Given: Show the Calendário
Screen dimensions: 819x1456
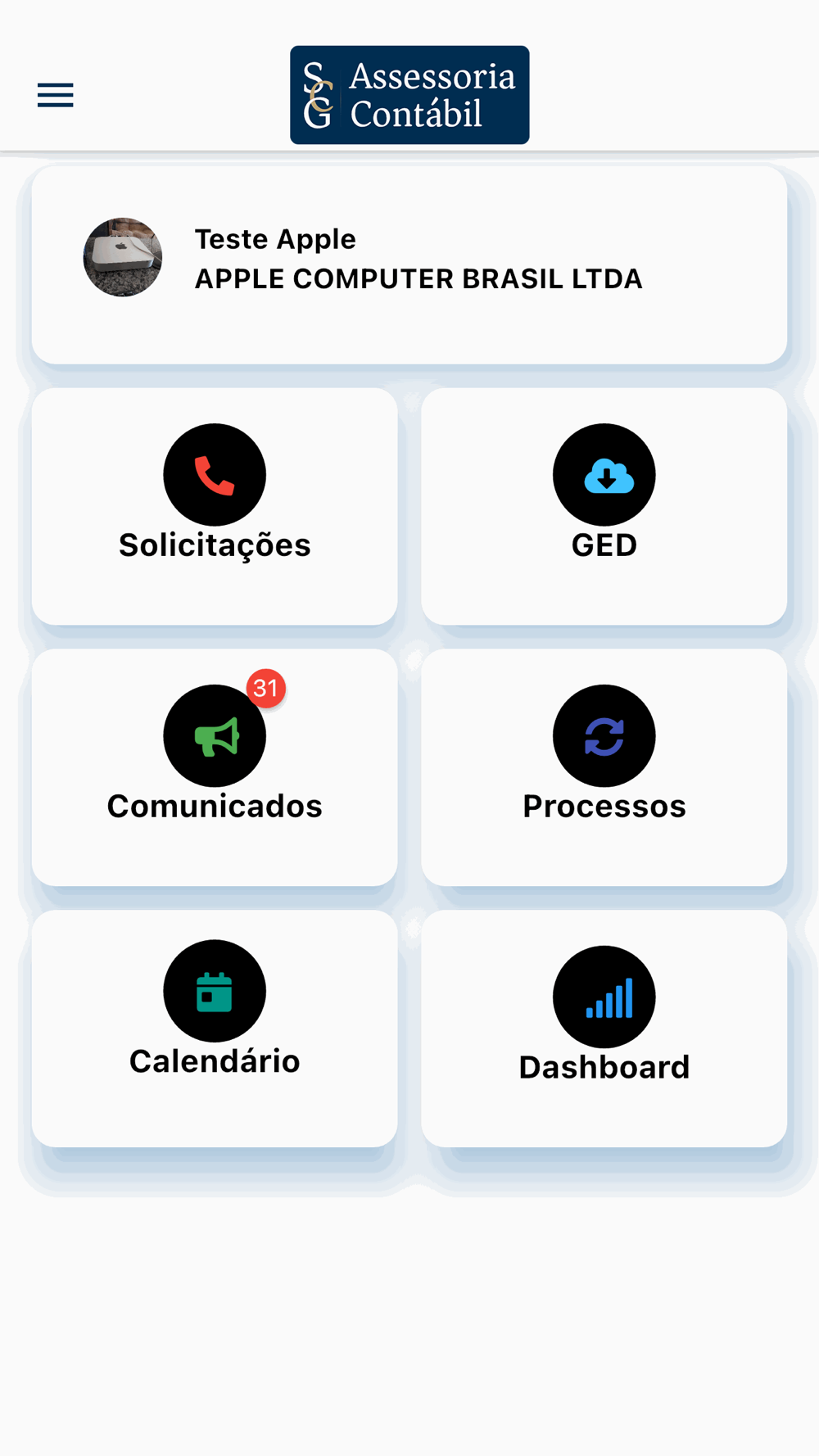Looking at the screenshot, I should (x=215, y=1027).
